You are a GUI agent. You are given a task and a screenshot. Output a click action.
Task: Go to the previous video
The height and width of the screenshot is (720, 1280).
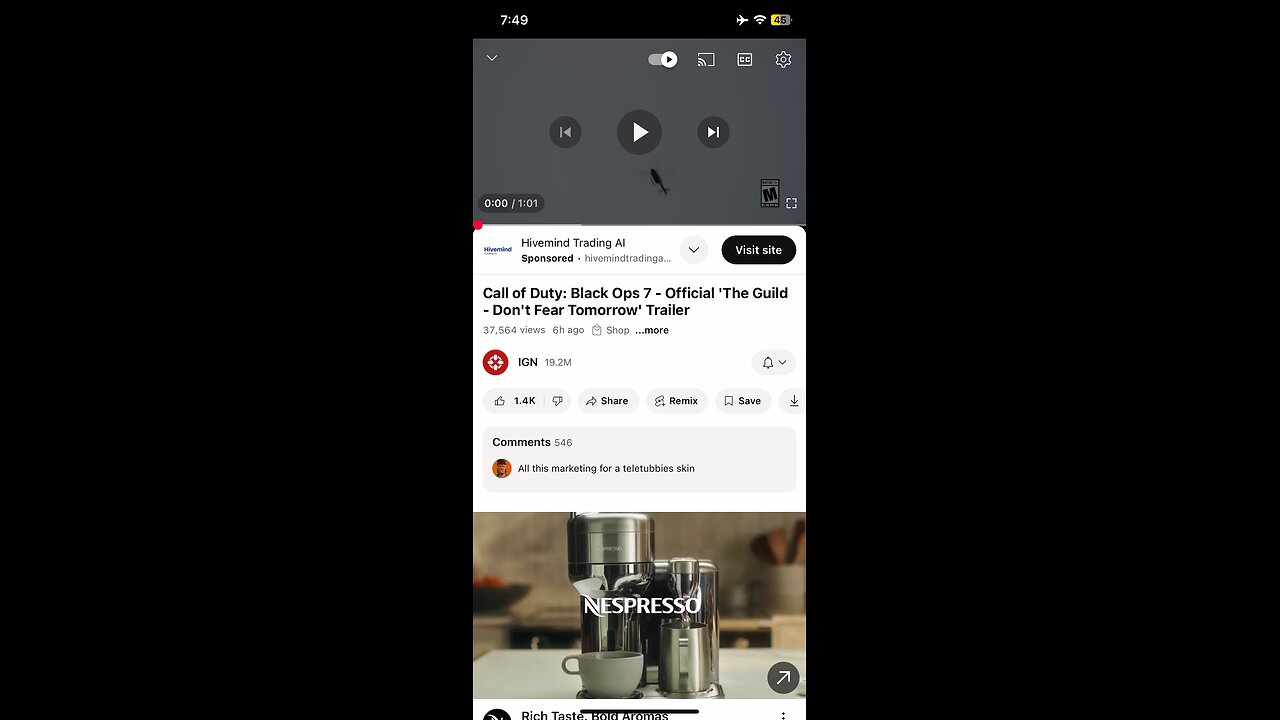(565, 132)
